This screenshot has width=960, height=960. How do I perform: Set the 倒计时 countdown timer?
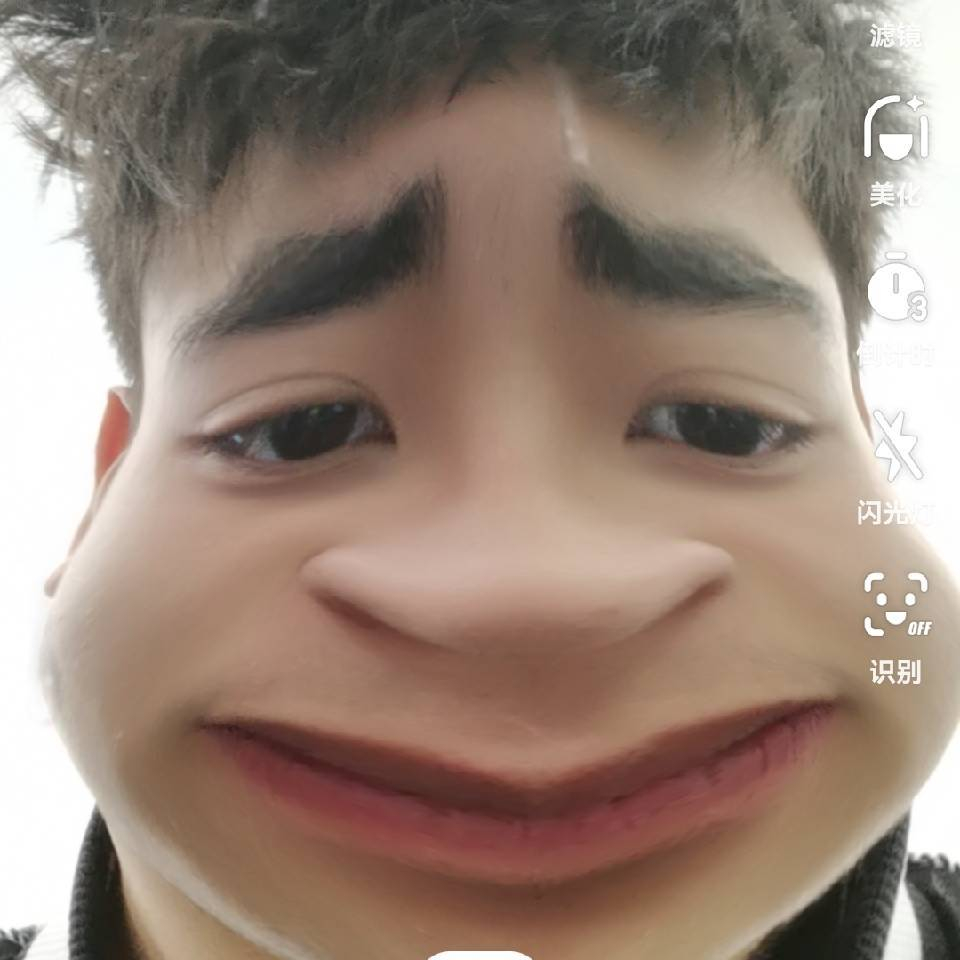click(896, 288)
